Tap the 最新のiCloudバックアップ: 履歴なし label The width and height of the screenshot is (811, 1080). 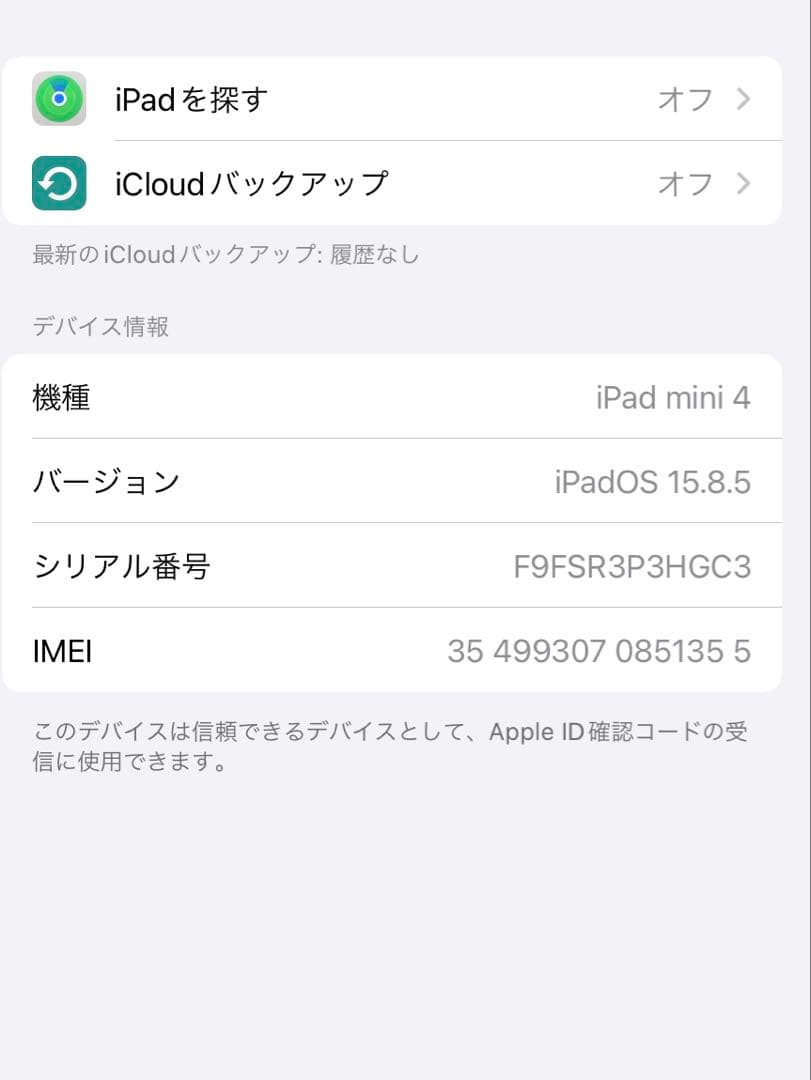[x=225, y=254]
